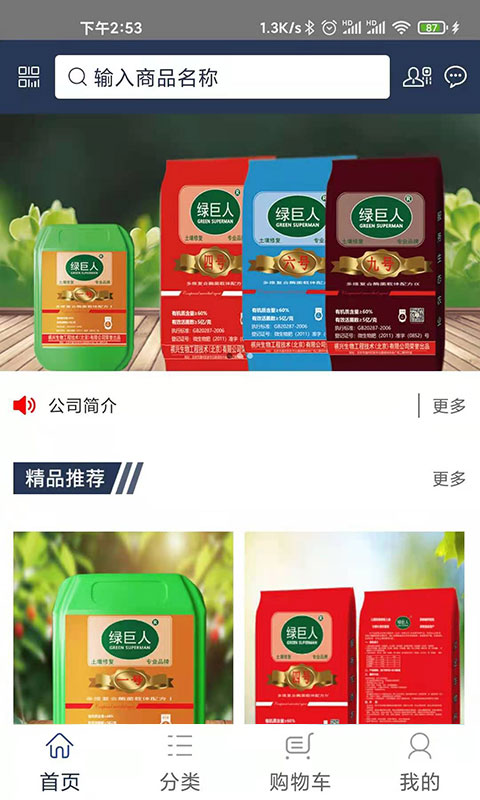Open the red bag product card
This screenshot has width=480, height=800.
(x=355, y=628)
